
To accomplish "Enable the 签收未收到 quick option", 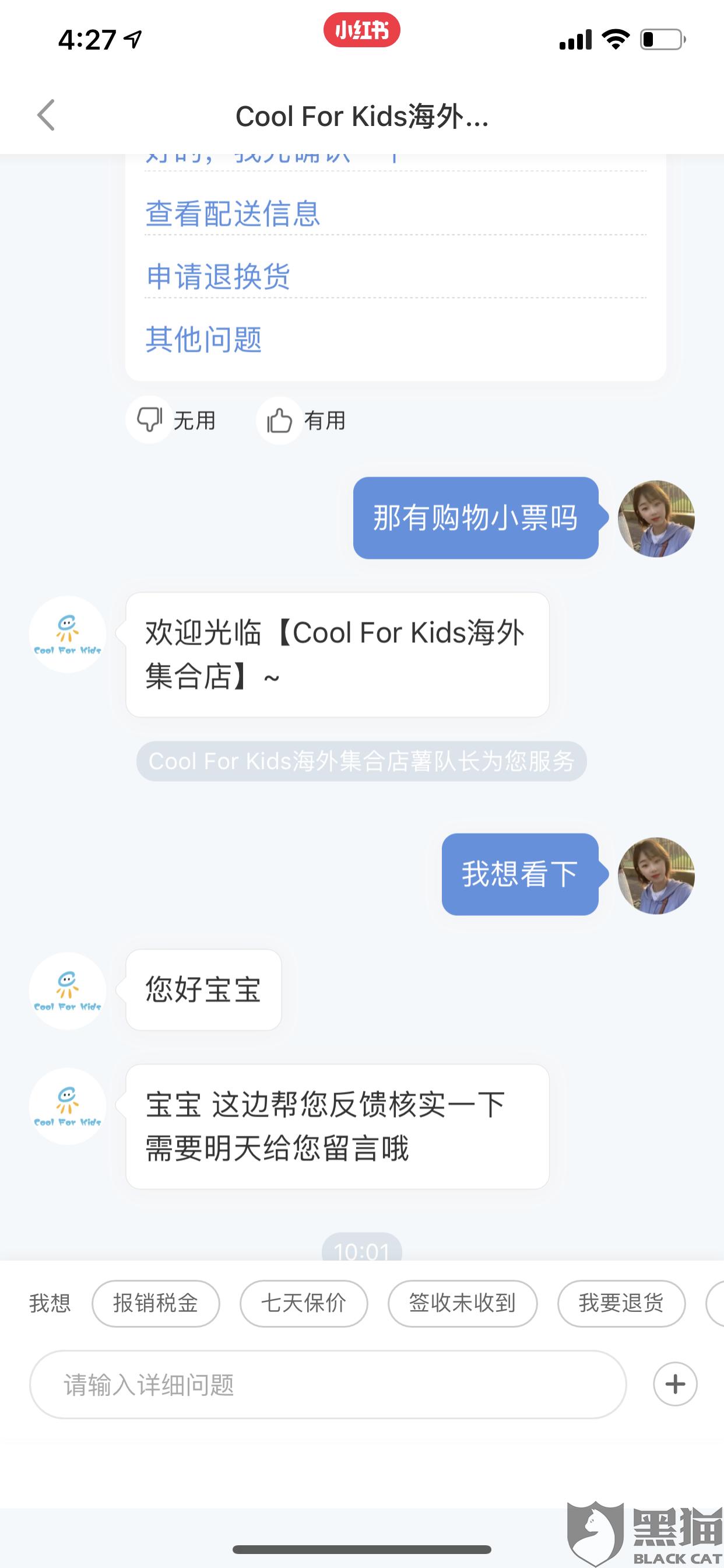I will [x=462, y=1304].
